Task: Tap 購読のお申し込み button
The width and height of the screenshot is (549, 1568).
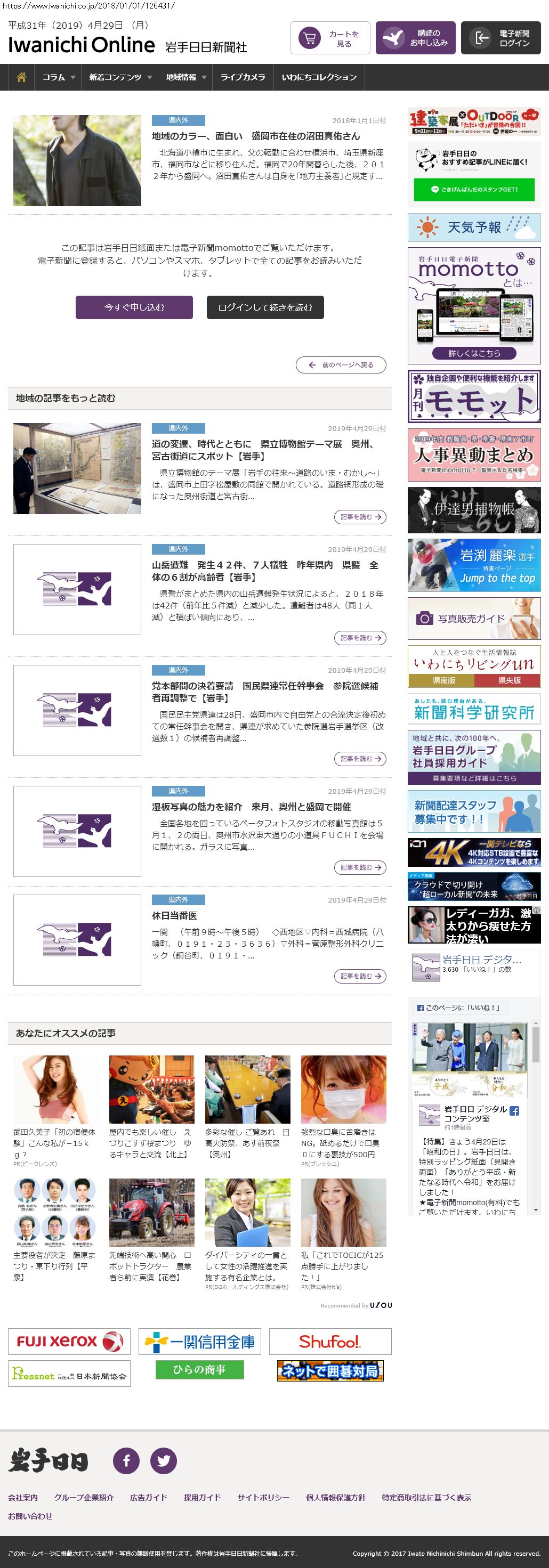Action: click(x=416, y=38)
